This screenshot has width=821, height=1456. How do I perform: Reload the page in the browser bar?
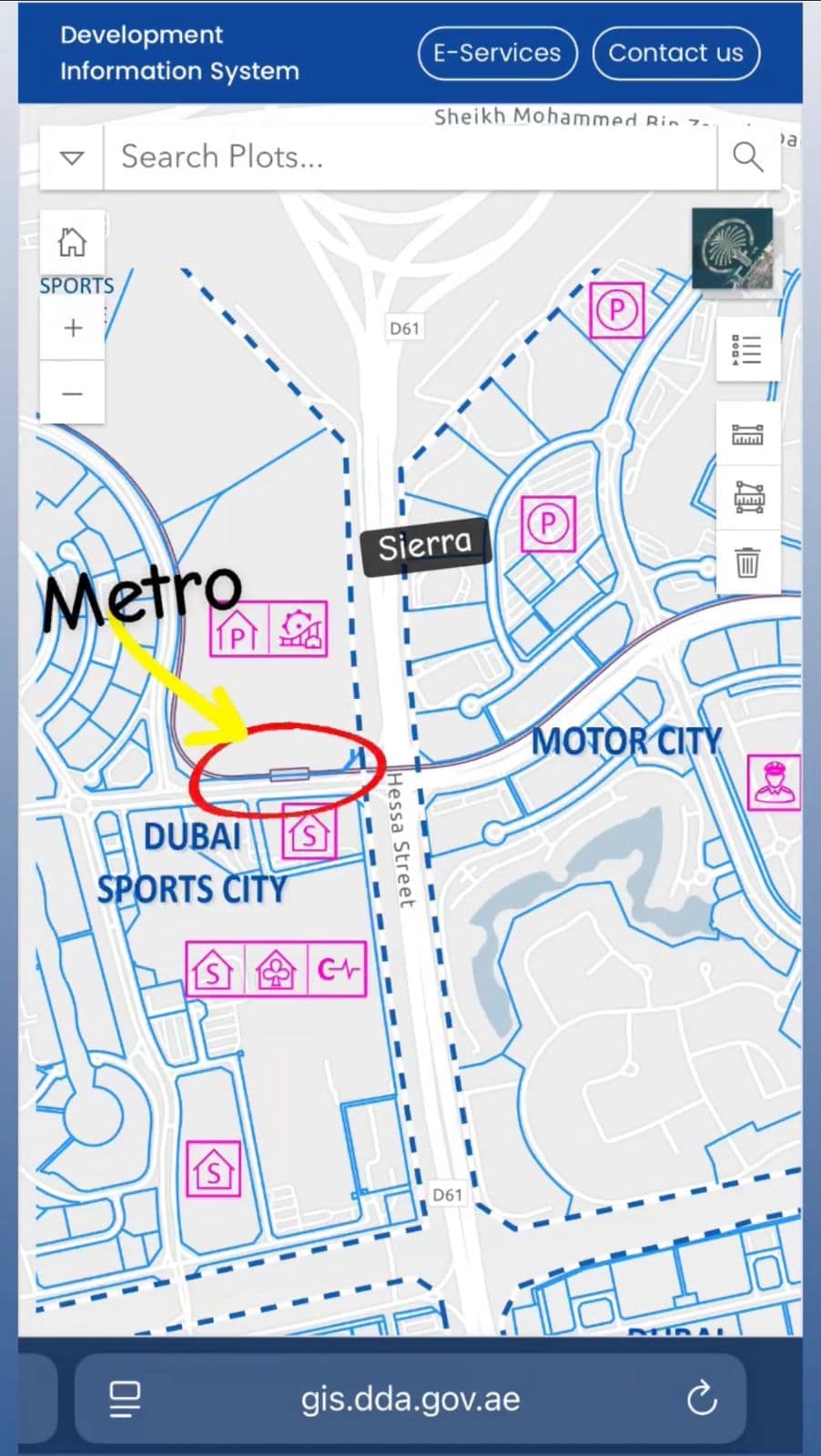pyautogui.click(x=702, y=1399)
